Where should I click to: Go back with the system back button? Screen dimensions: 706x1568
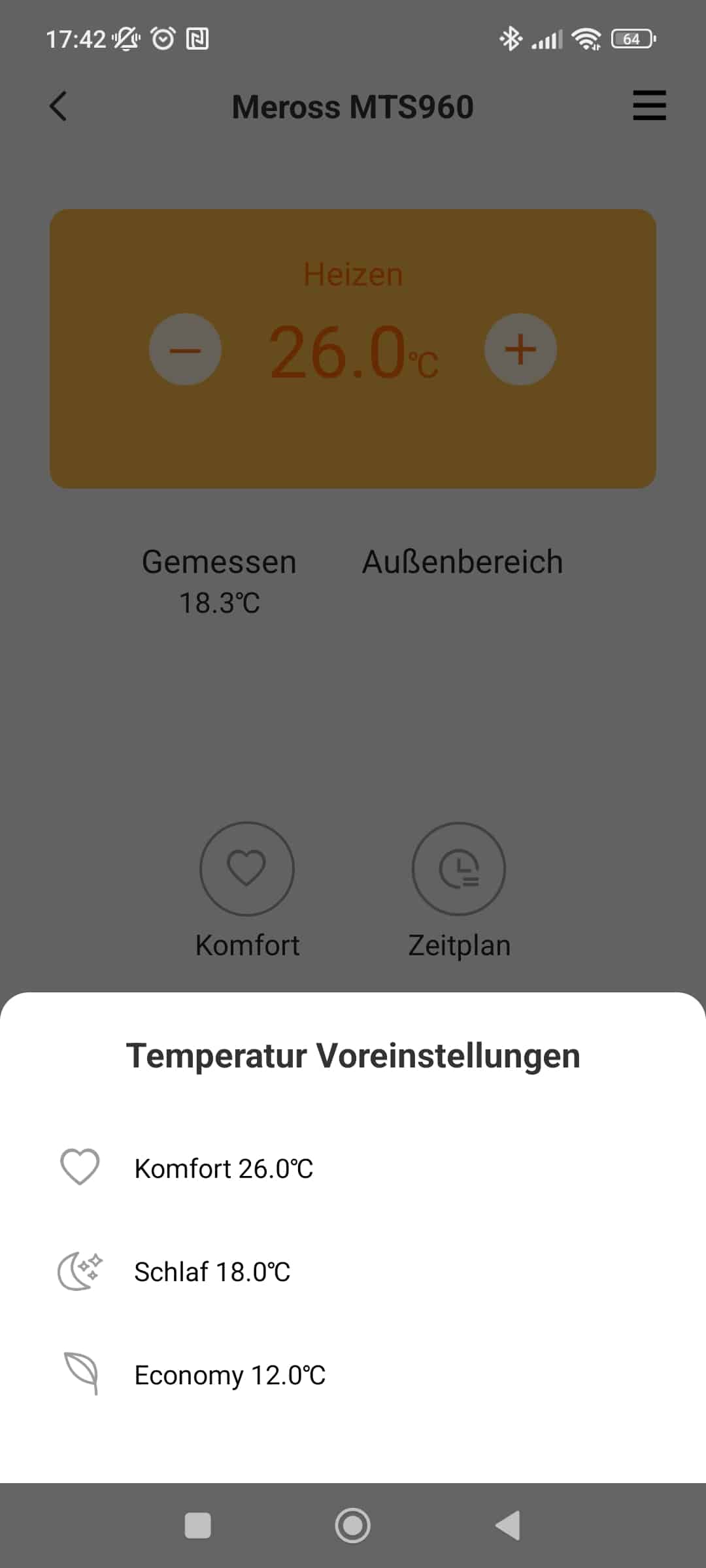(x=508, y=1526)
